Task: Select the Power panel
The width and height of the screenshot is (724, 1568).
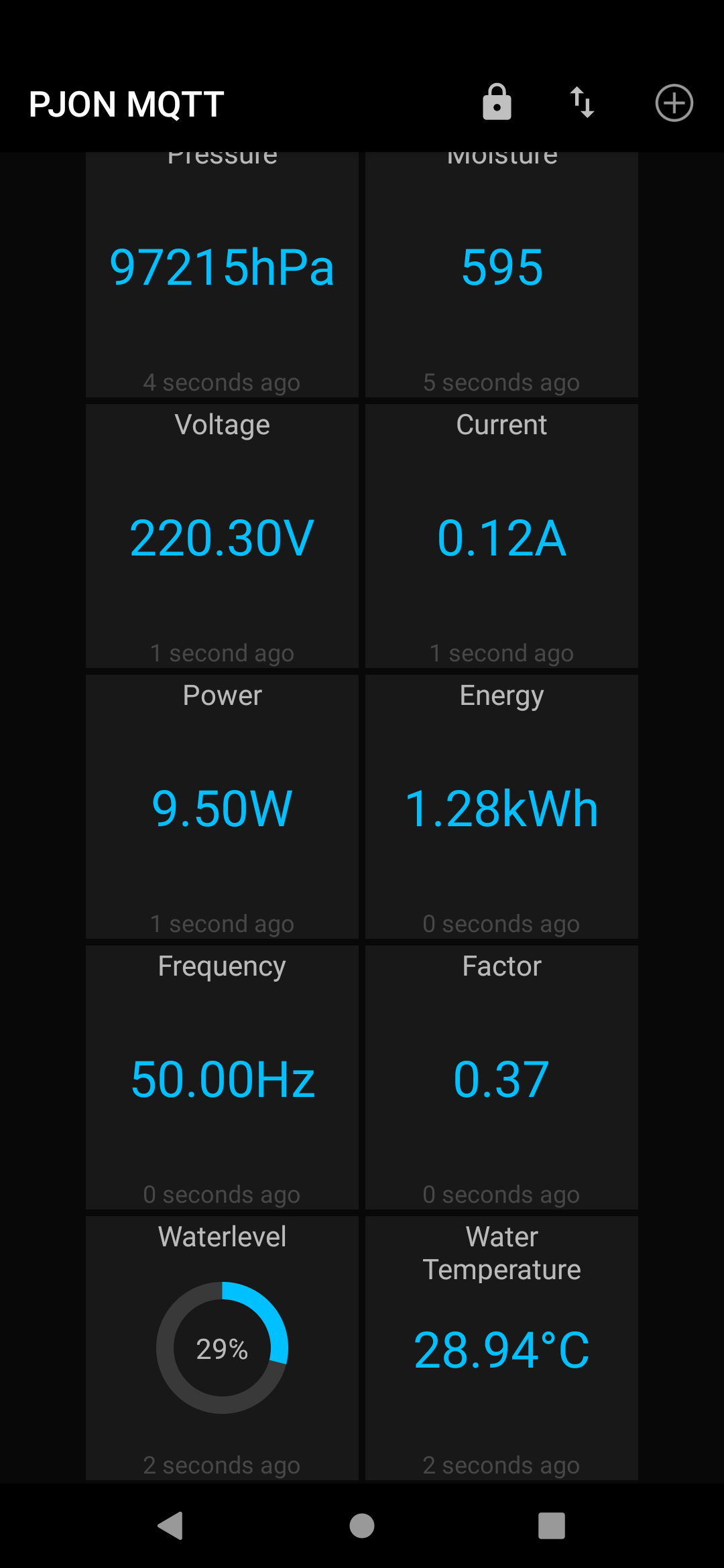Action: pos(222,806)
